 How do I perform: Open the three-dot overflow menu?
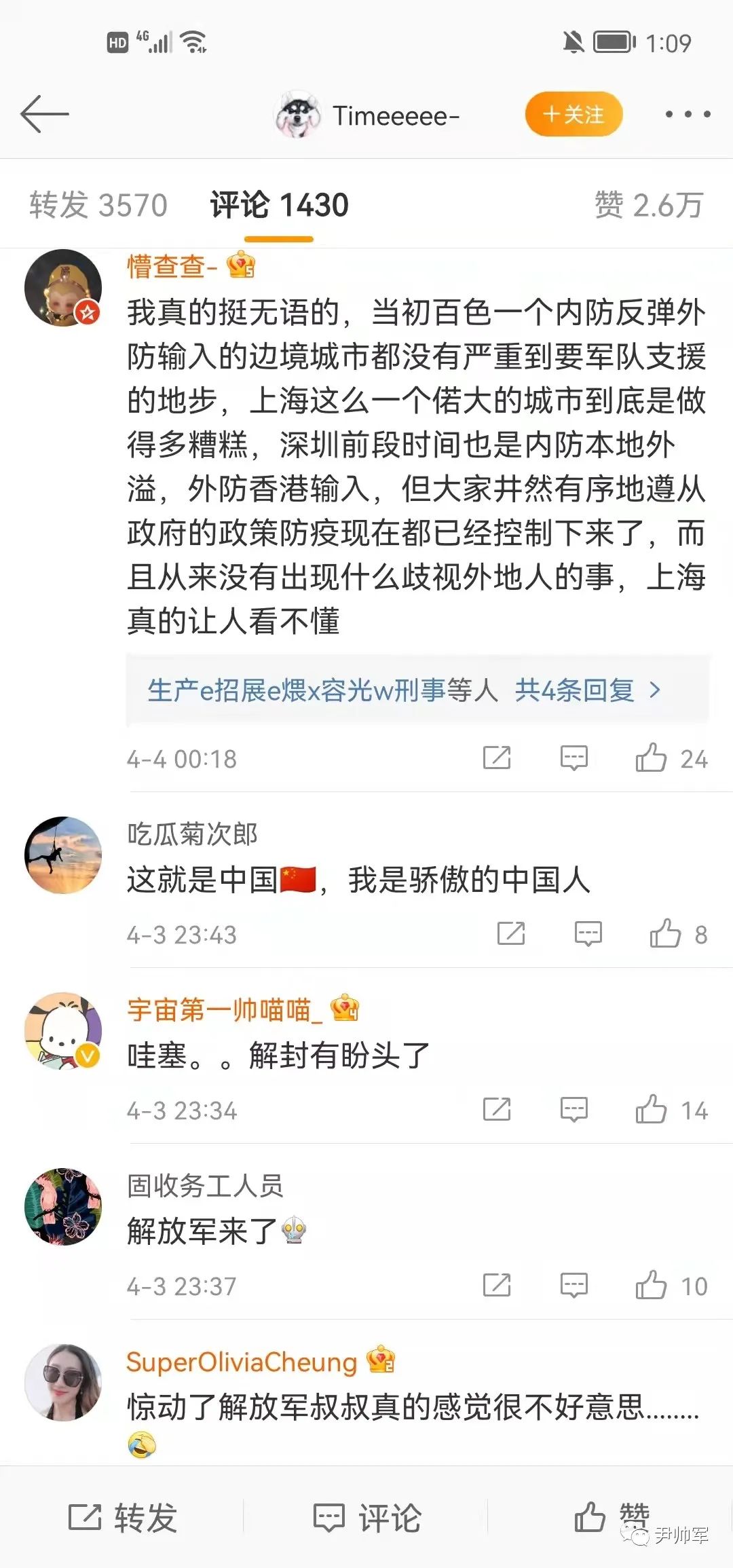688,114
